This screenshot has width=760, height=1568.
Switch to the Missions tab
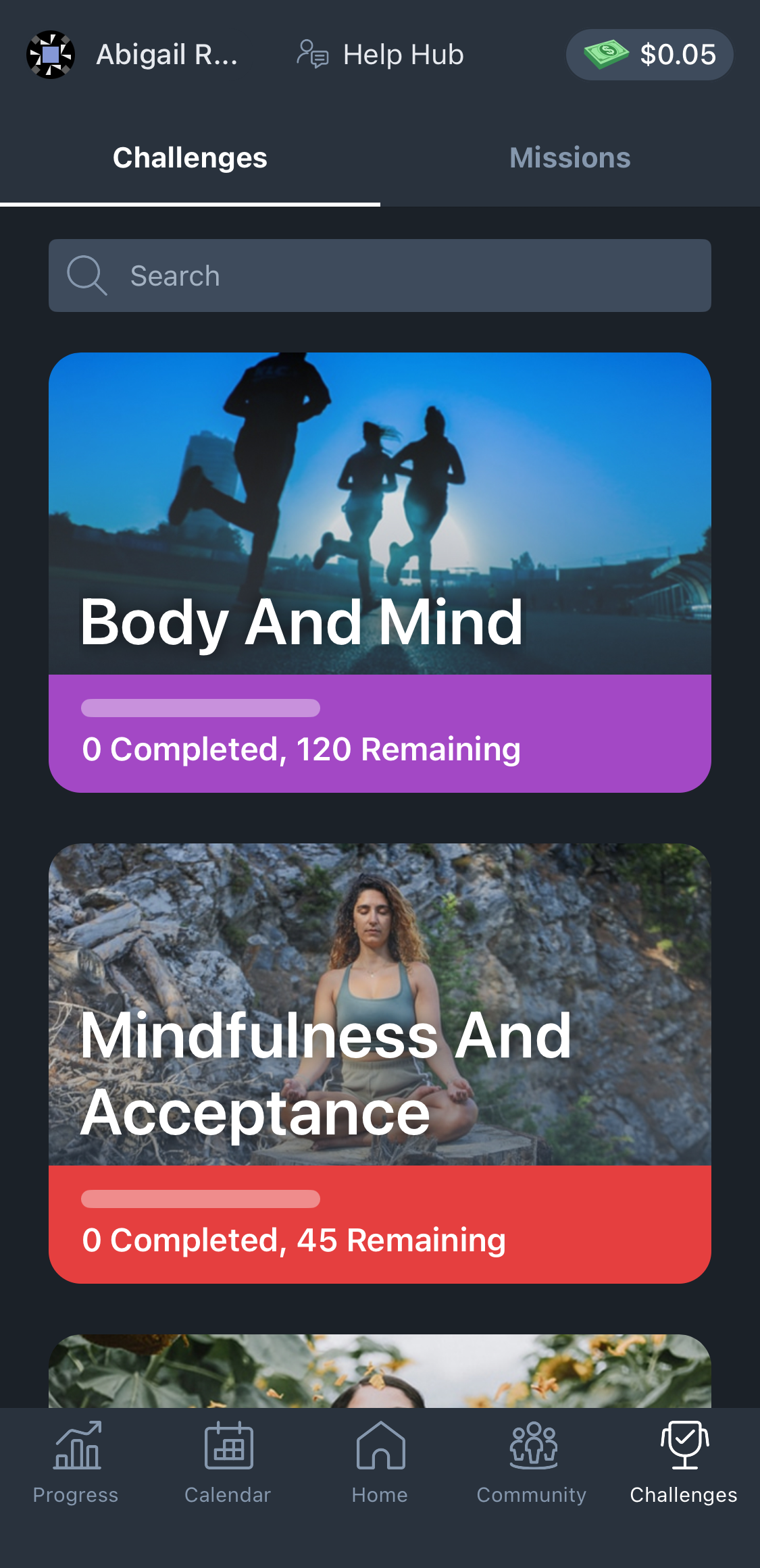point(570,158)
